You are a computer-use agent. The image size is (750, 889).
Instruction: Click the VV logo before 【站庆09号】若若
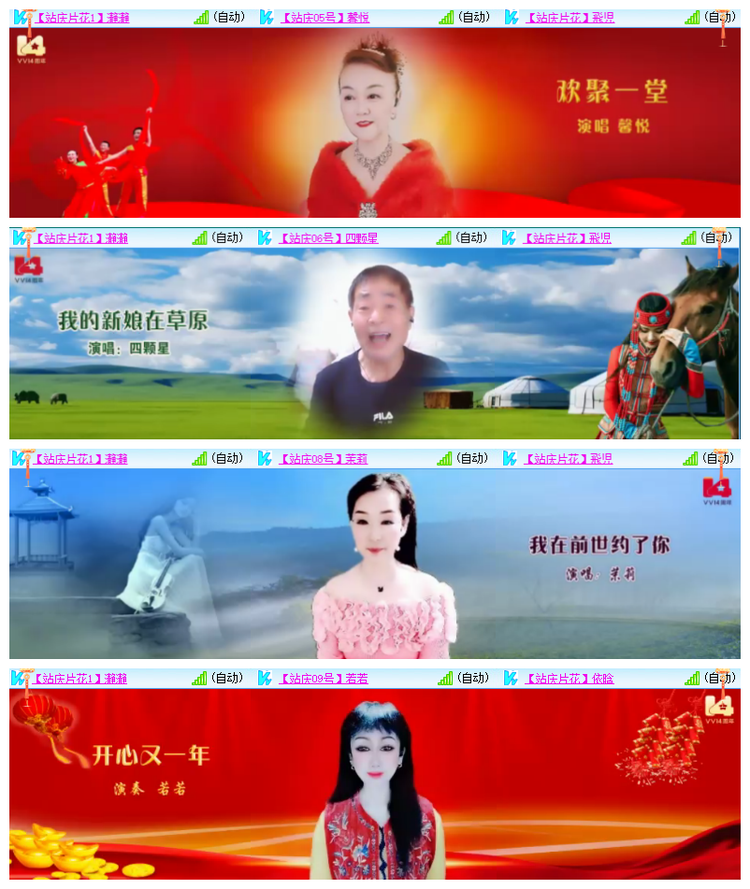click(266, 677)
